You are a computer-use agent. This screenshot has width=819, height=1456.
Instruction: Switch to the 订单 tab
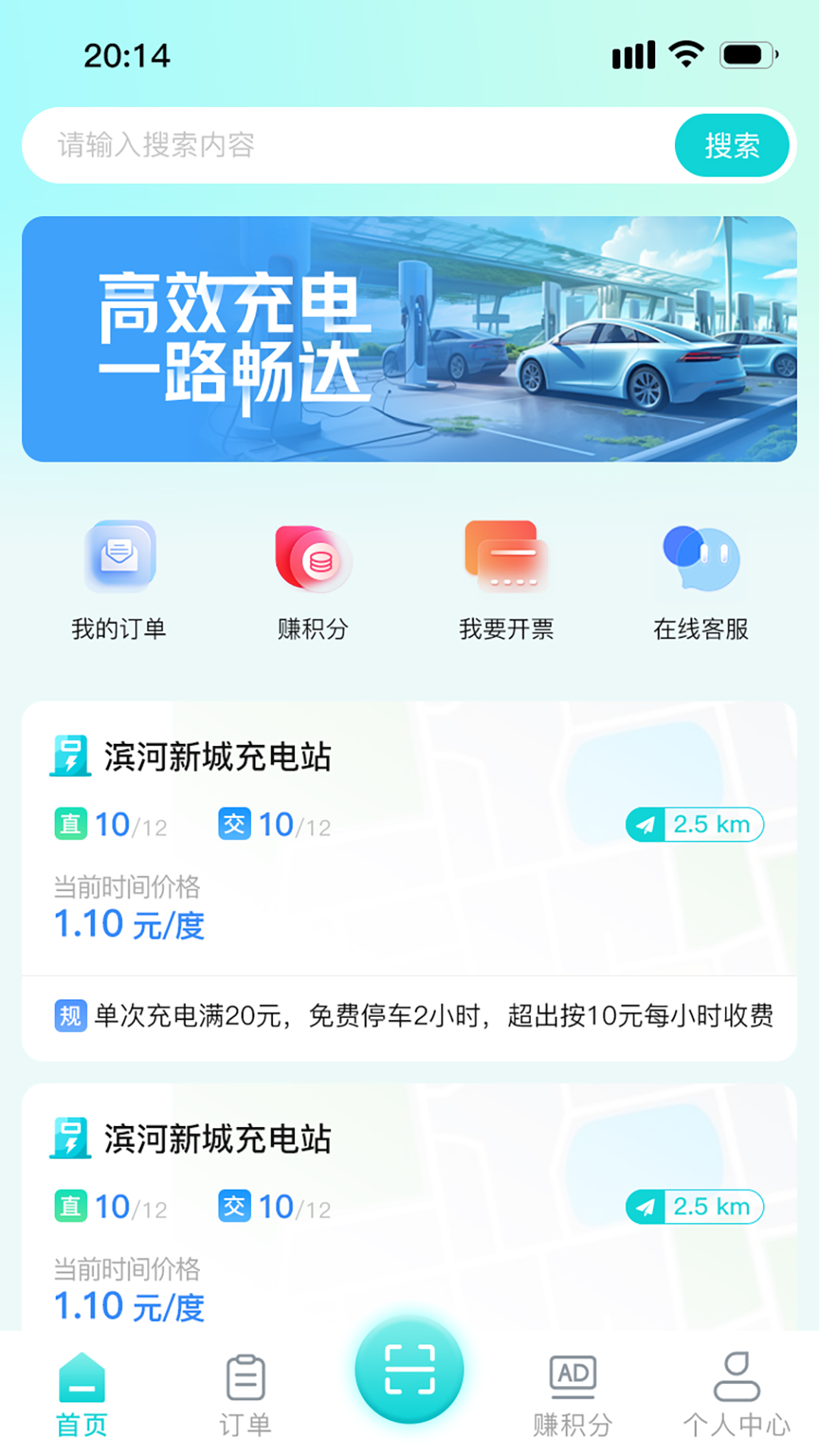point(246,1394)
